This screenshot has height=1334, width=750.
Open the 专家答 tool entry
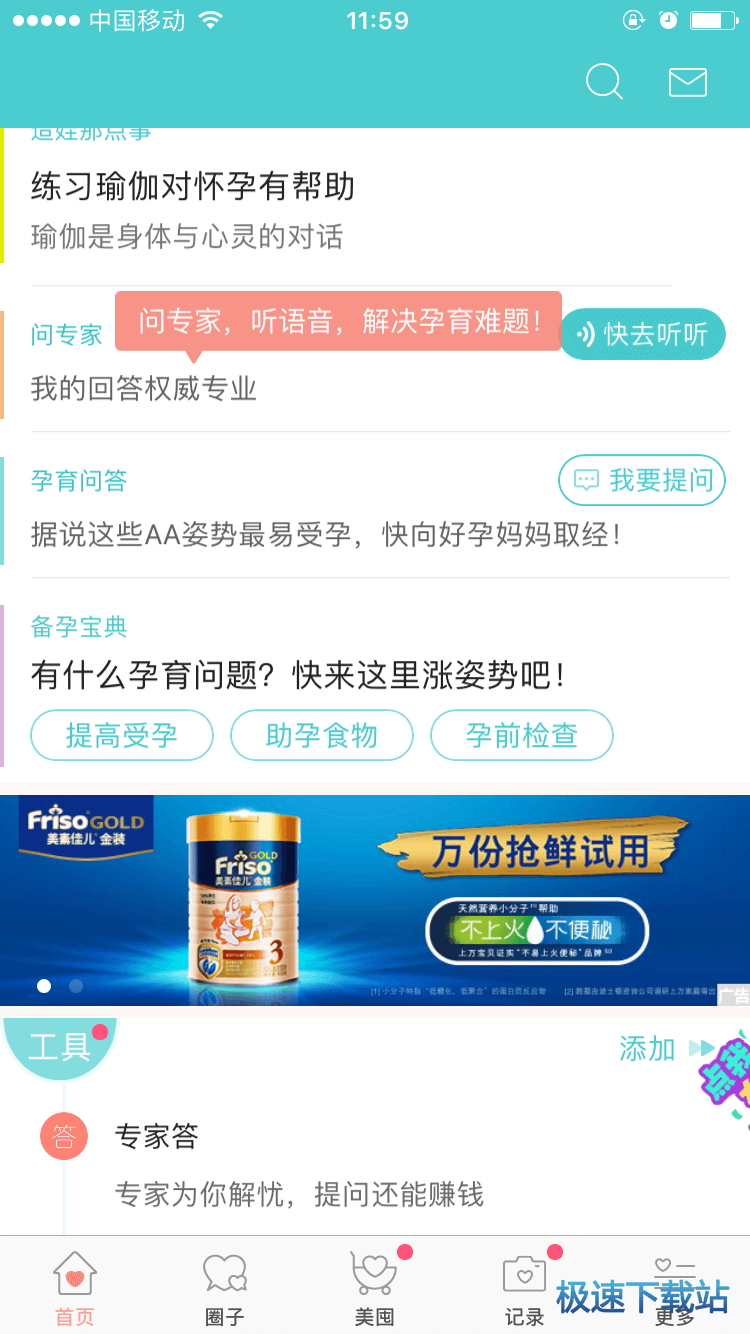(156, 1136)
